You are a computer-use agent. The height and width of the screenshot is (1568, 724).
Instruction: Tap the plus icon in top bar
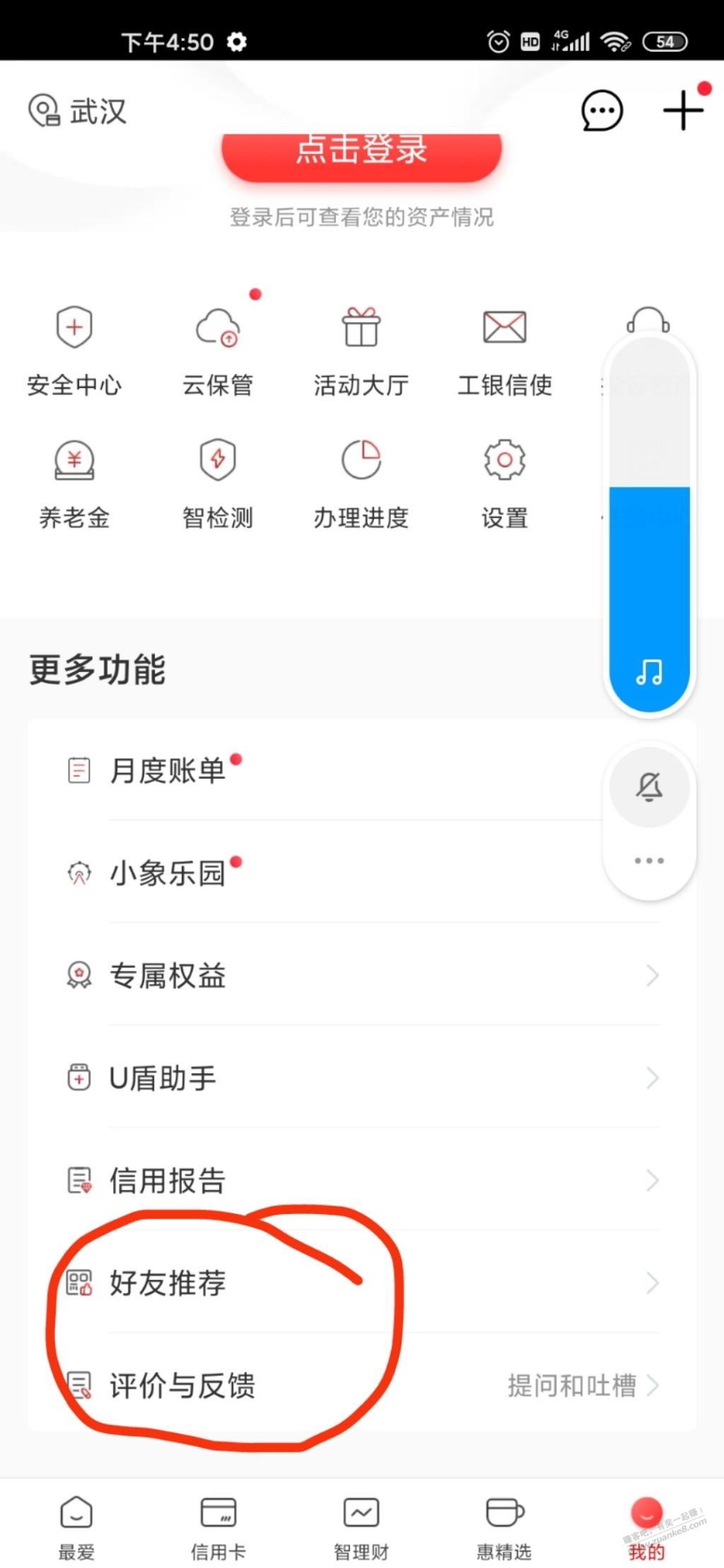tap(683, 111)
